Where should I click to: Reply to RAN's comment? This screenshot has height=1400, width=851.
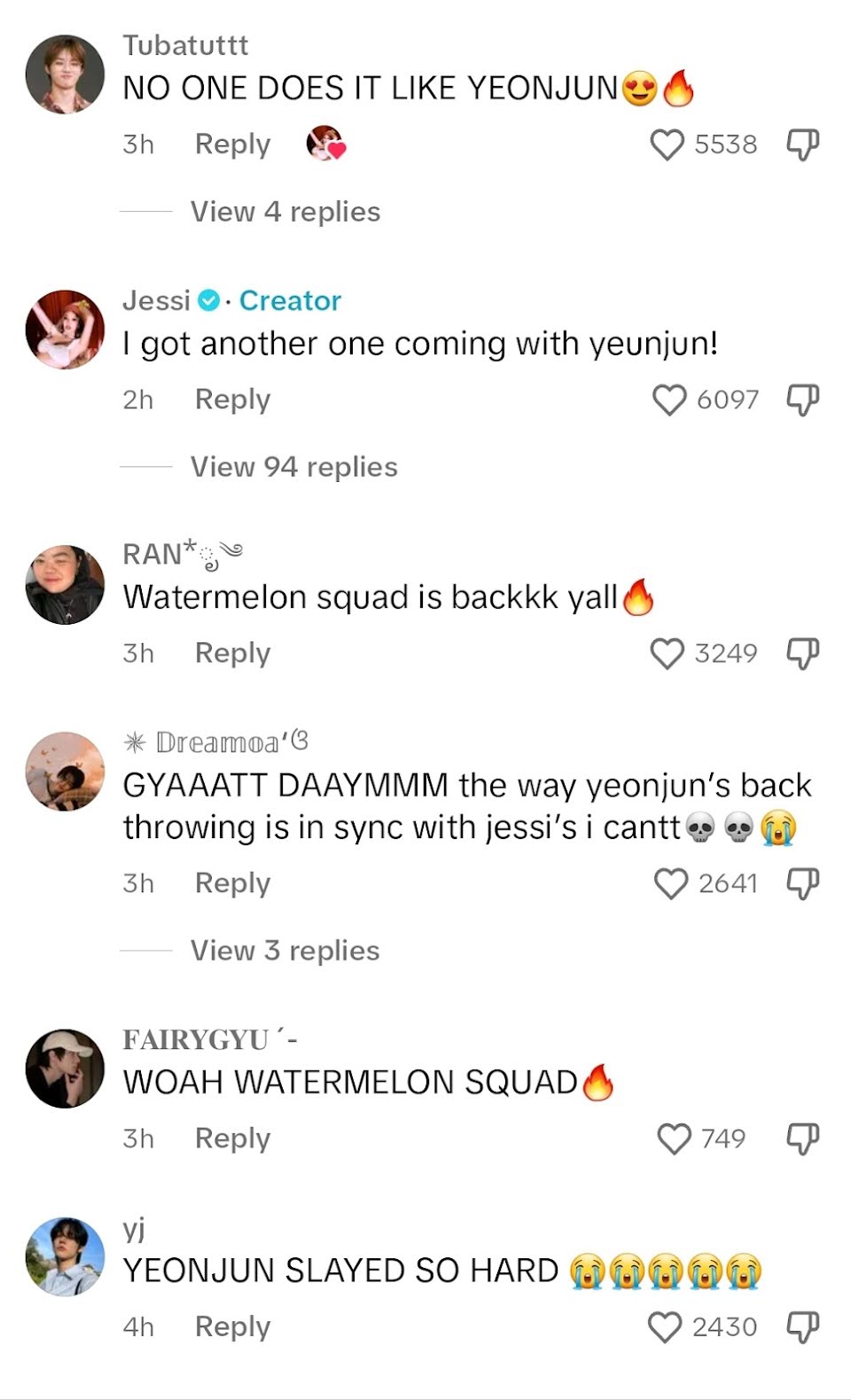(x=232, y=652)
